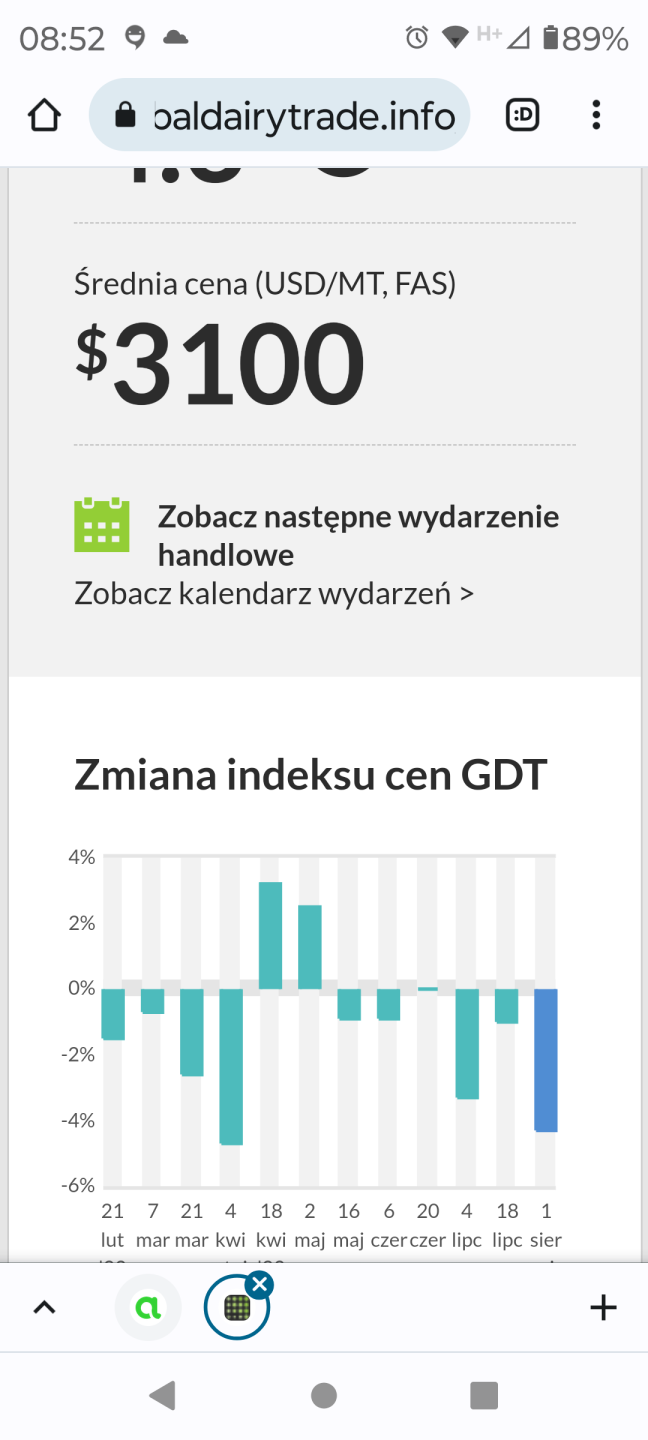Return to the device home screen
Screen dimensions: 648x1440
324,1396
